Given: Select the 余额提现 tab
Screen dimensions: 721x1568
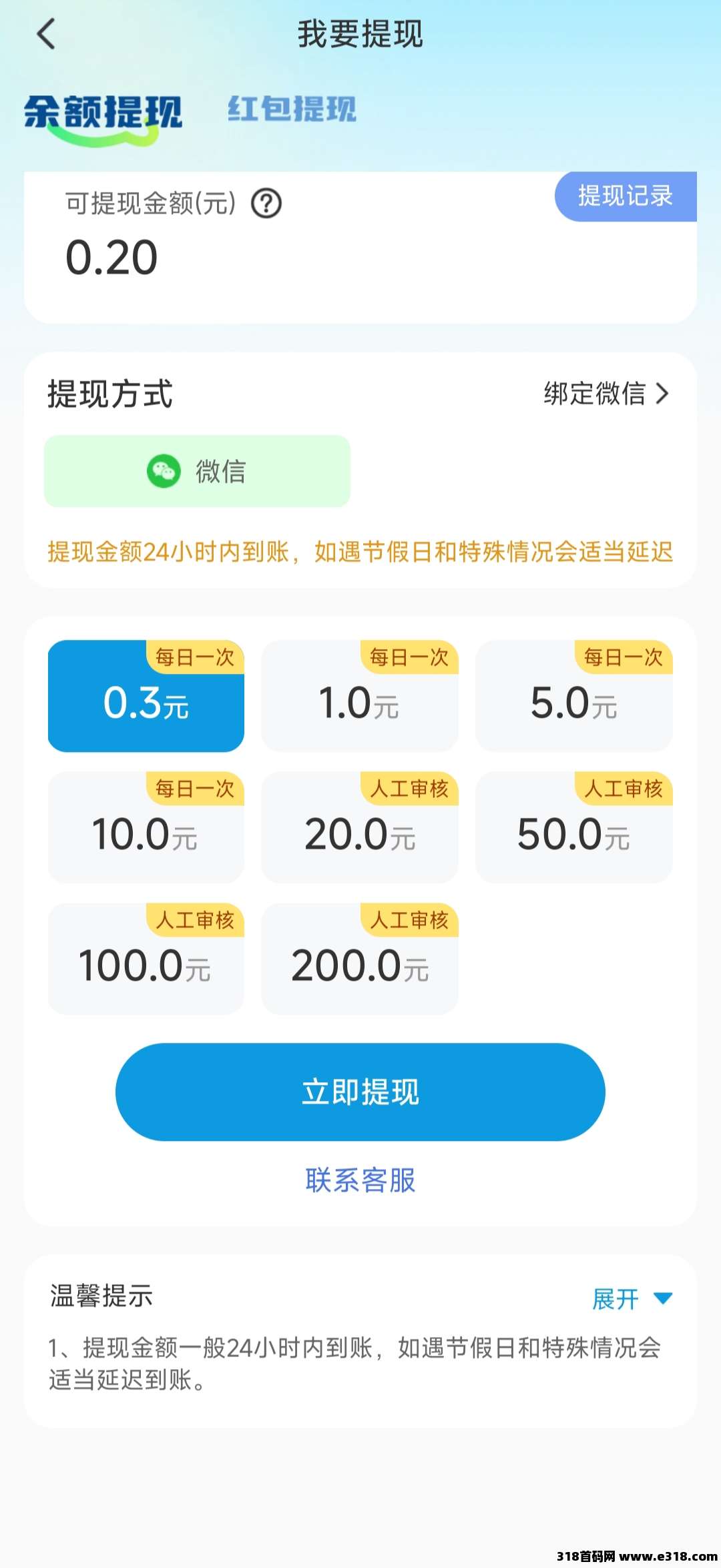Looking at the screenshot, I should click(103, 112).
